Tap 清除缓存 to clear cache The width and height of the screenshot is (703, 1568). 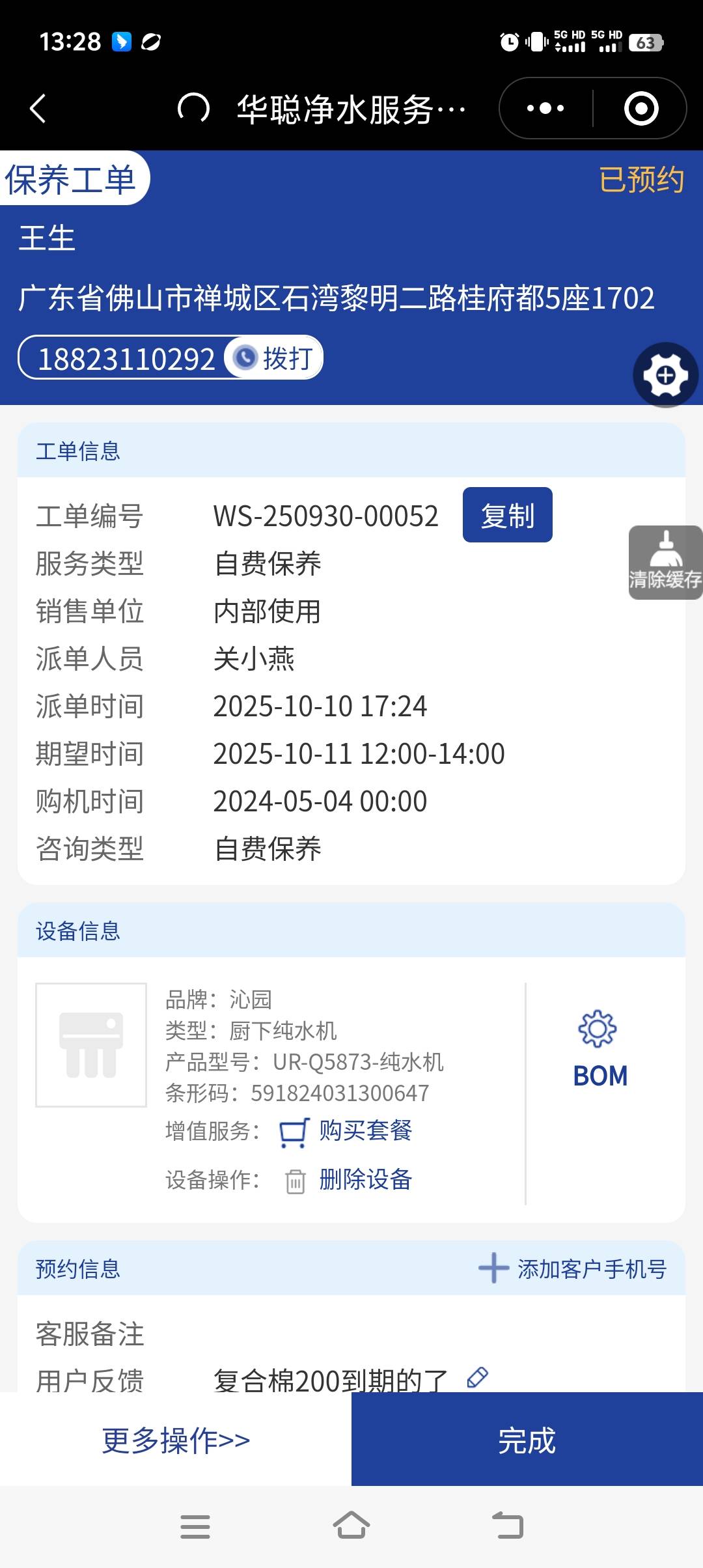click(x=665, y=563)
